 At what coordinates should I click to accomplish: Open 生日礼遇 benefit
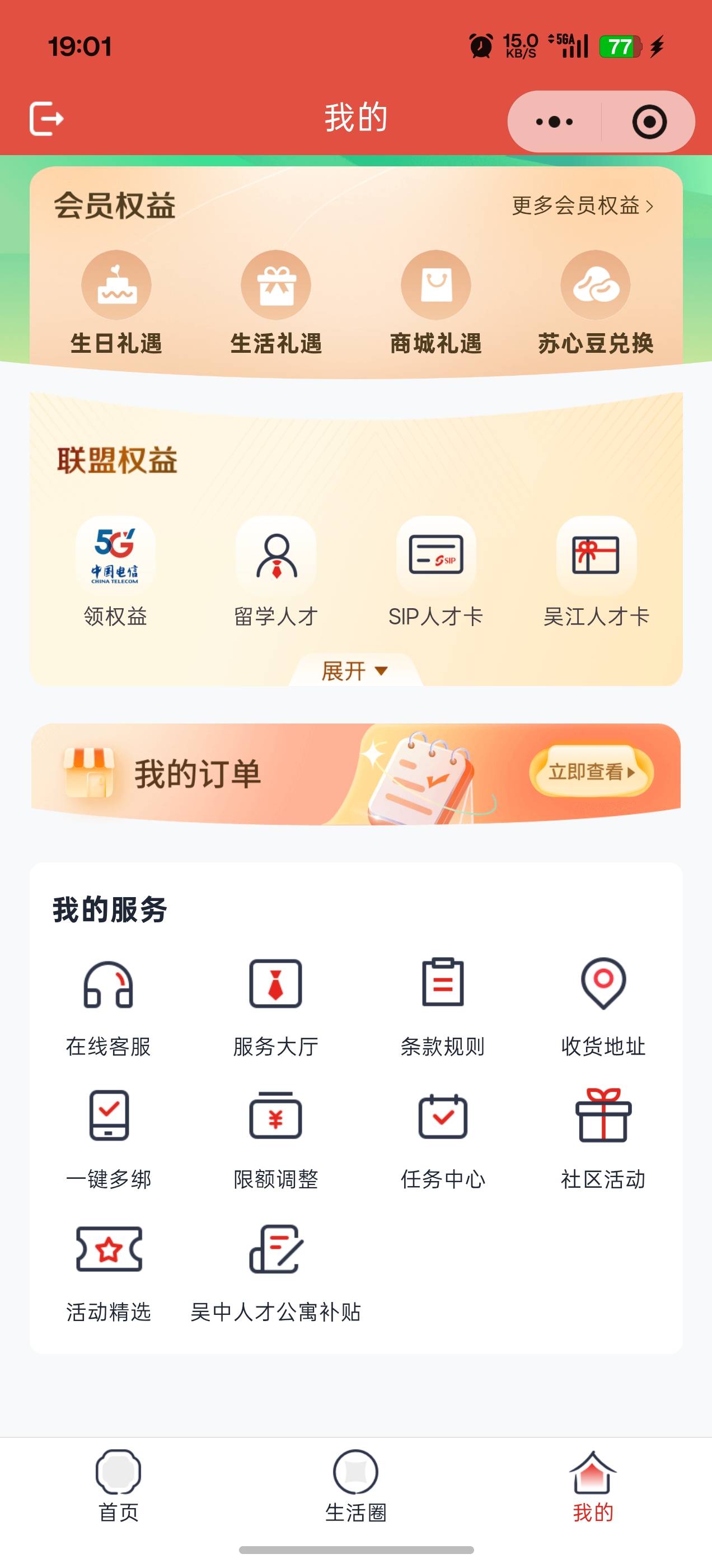tap(116, 302)
